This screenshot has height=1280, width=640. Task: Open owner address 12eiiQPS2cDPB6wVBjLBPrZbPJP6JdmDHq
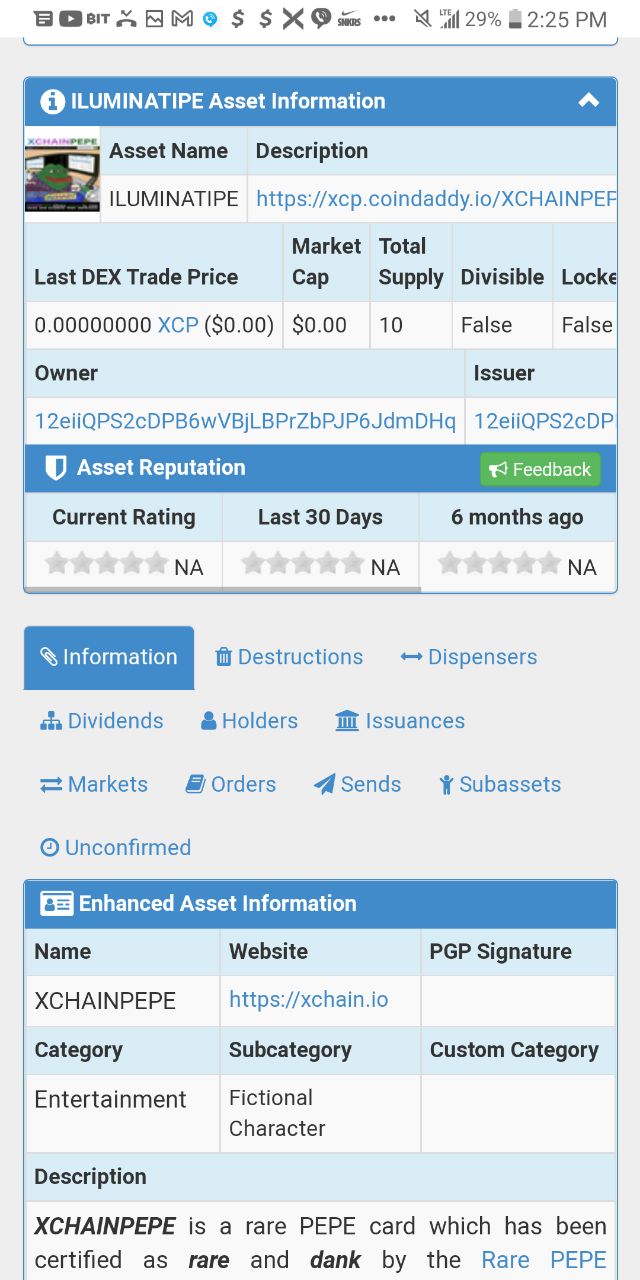245,421
